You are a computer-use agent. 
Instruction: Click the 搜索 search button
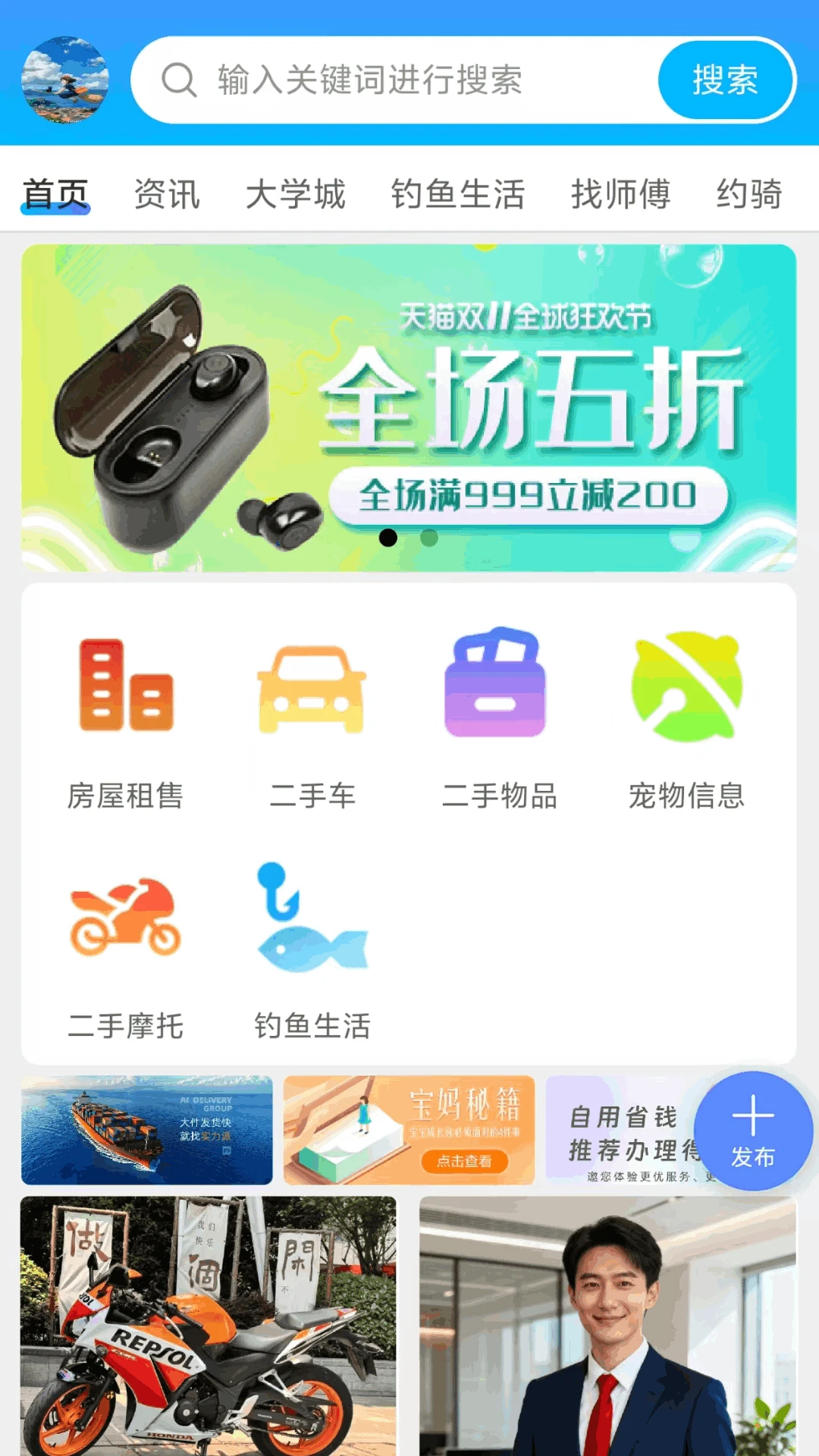(x=724, y=79)
